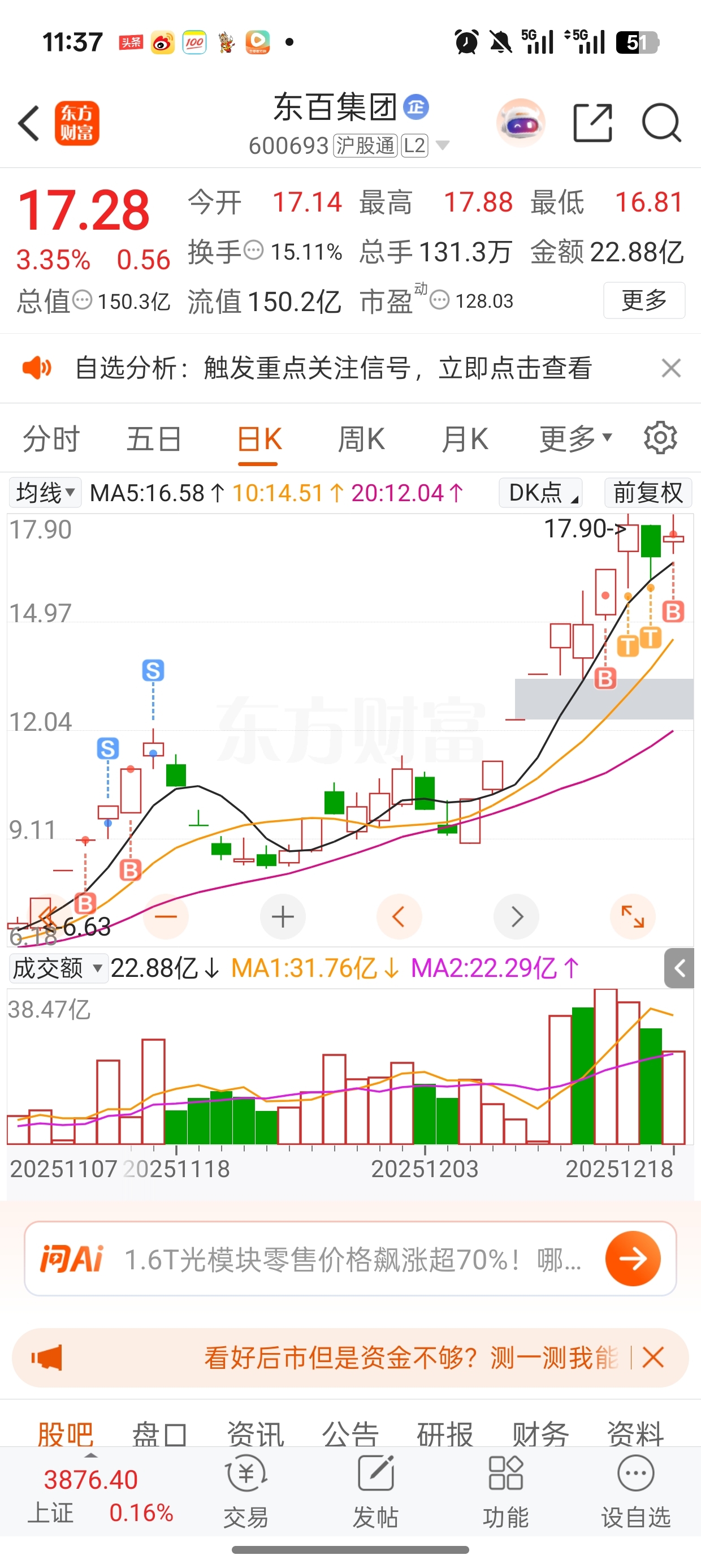This screenshot has width=701, height=1568.
Task: Share this stock page
Action: pos(592,123)
